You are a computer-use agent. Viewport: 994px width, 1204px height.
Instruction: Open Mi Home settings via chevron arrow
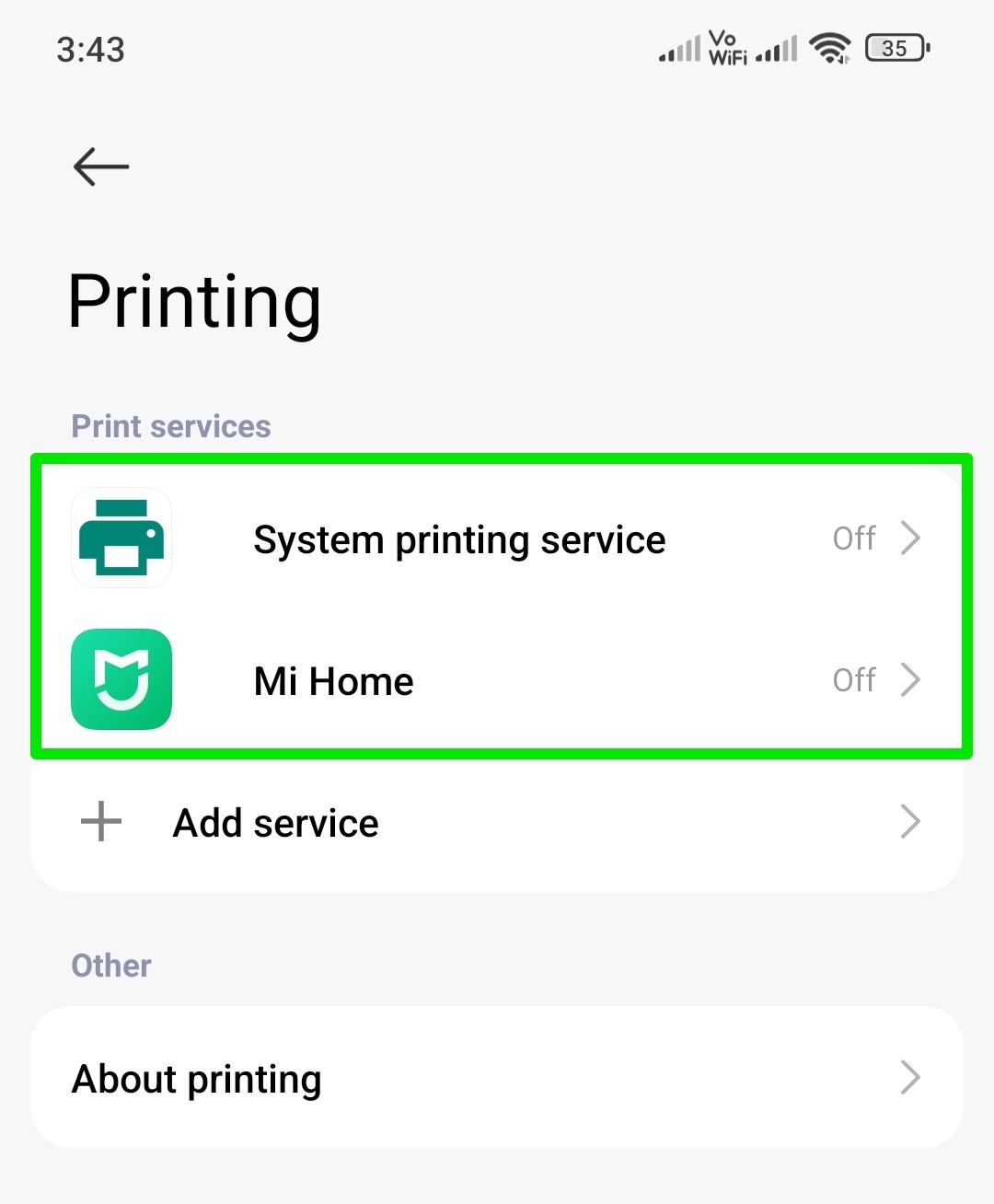911,679
